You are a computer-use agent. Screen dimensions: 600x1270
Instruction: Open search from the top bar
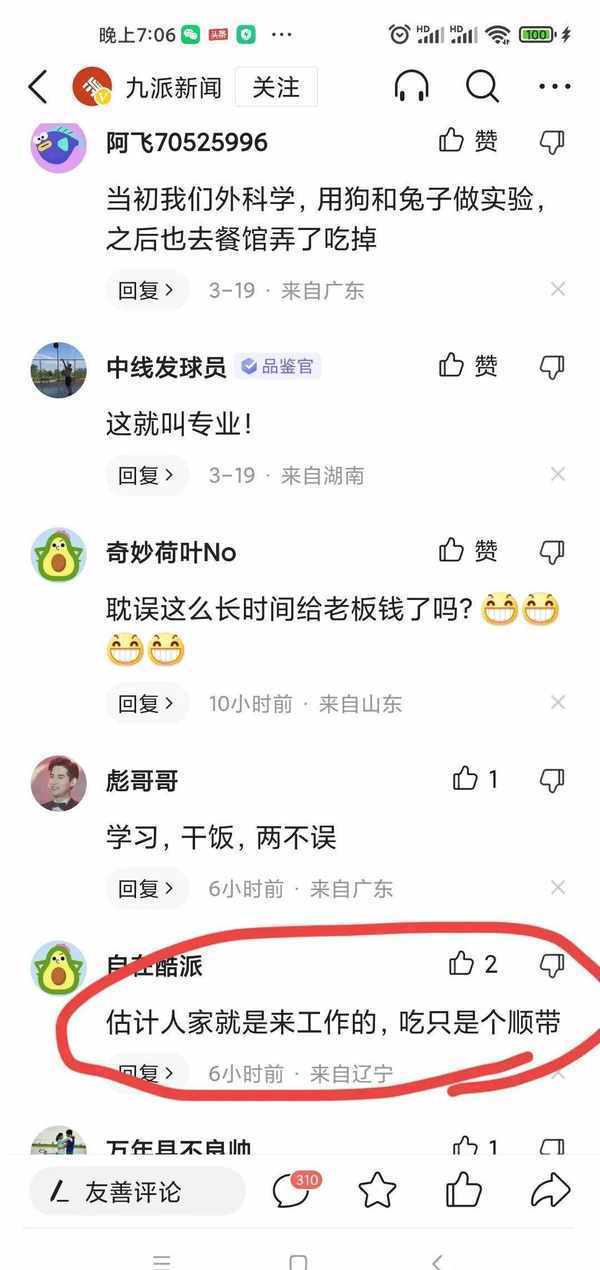coord(482,88)
